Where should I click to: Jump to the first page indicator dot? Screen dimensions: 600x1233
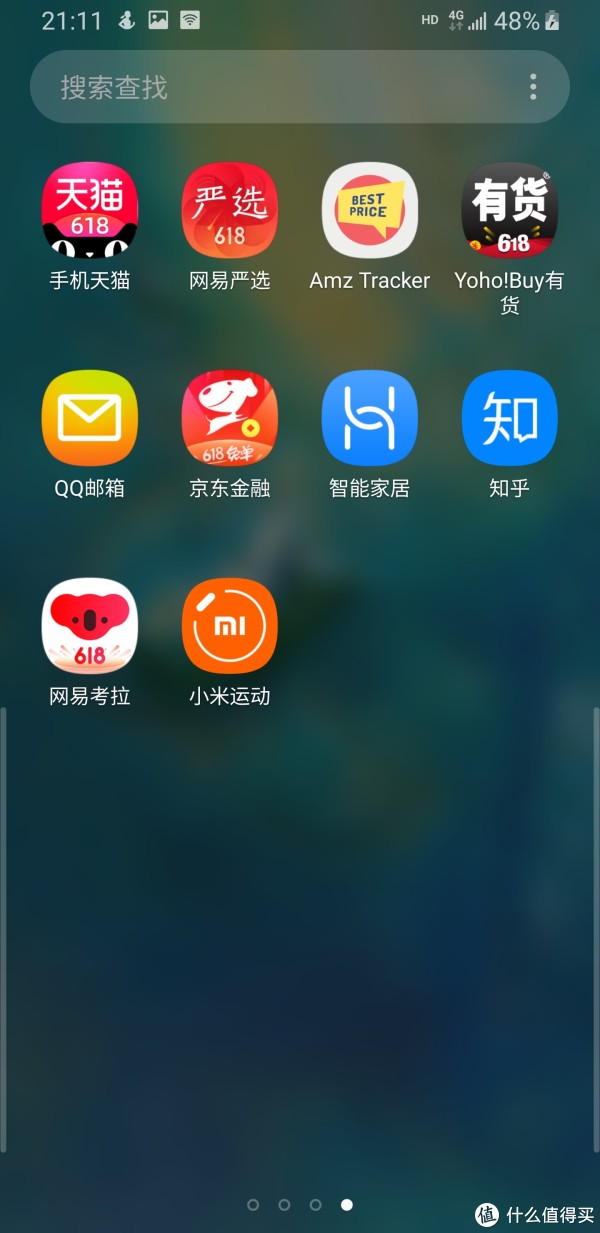(x=253, y=1205)
